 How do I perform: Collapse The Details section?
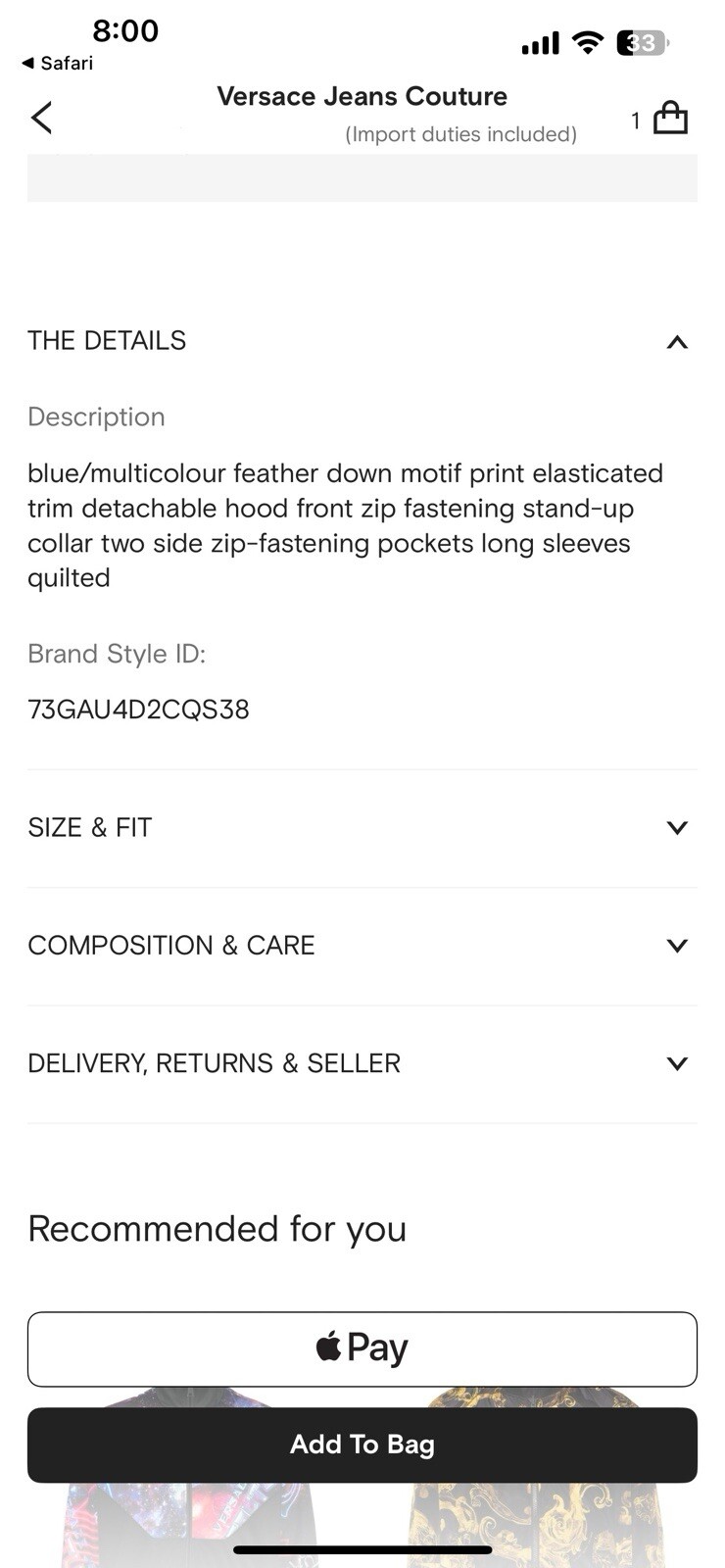click(x=676, y=341)
